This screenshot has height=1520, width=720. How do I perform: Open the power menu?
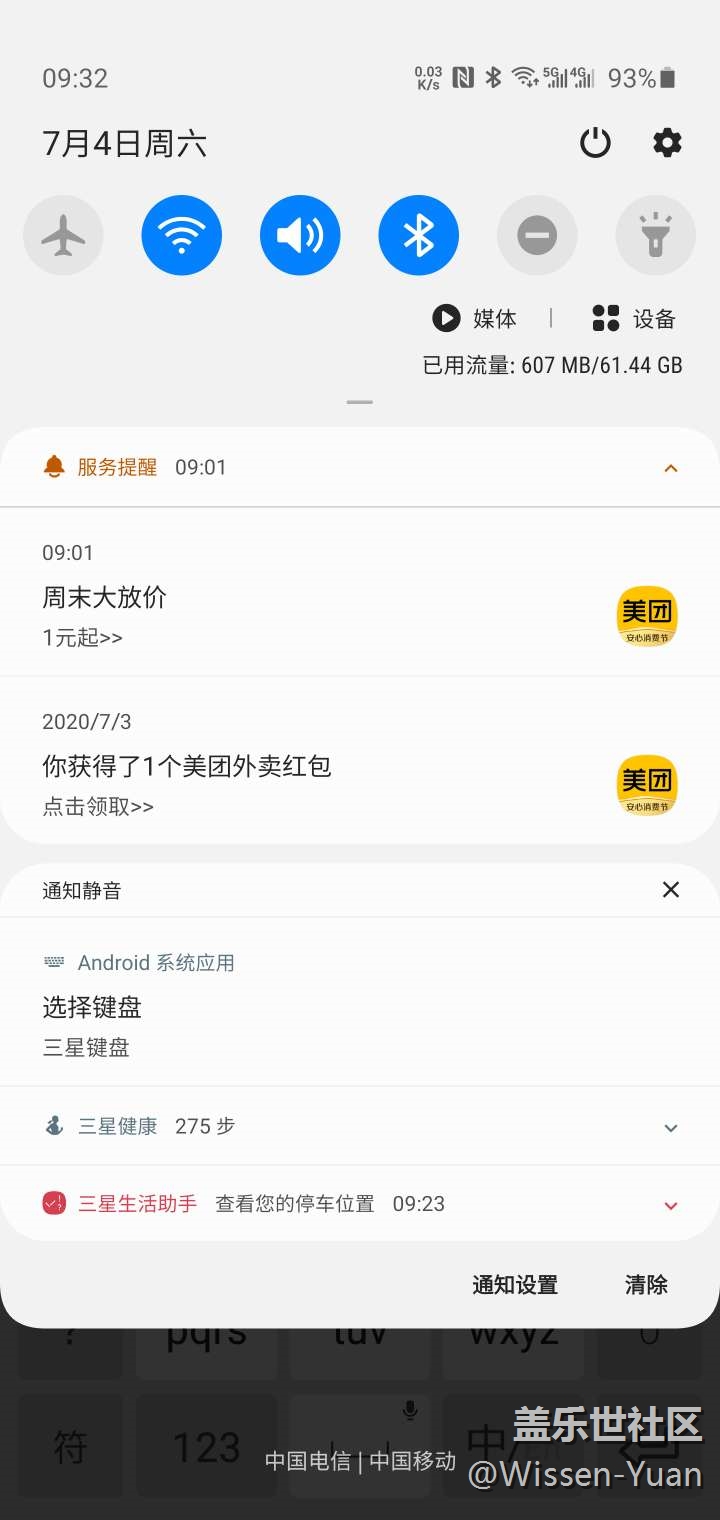[x=595, y=143]
